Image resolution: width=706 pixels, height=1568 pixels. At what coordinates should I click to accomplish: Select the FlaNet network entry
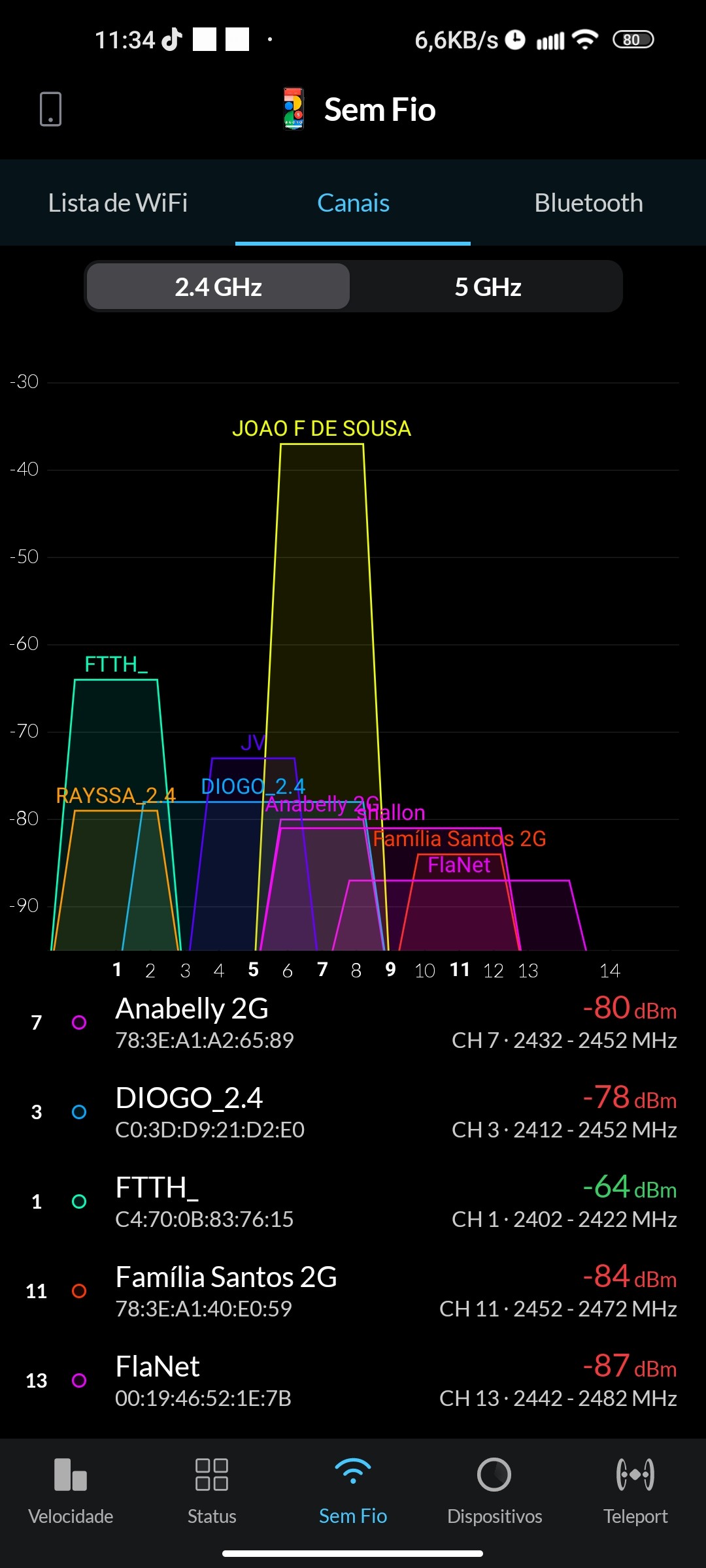[x=353, y=1380]
